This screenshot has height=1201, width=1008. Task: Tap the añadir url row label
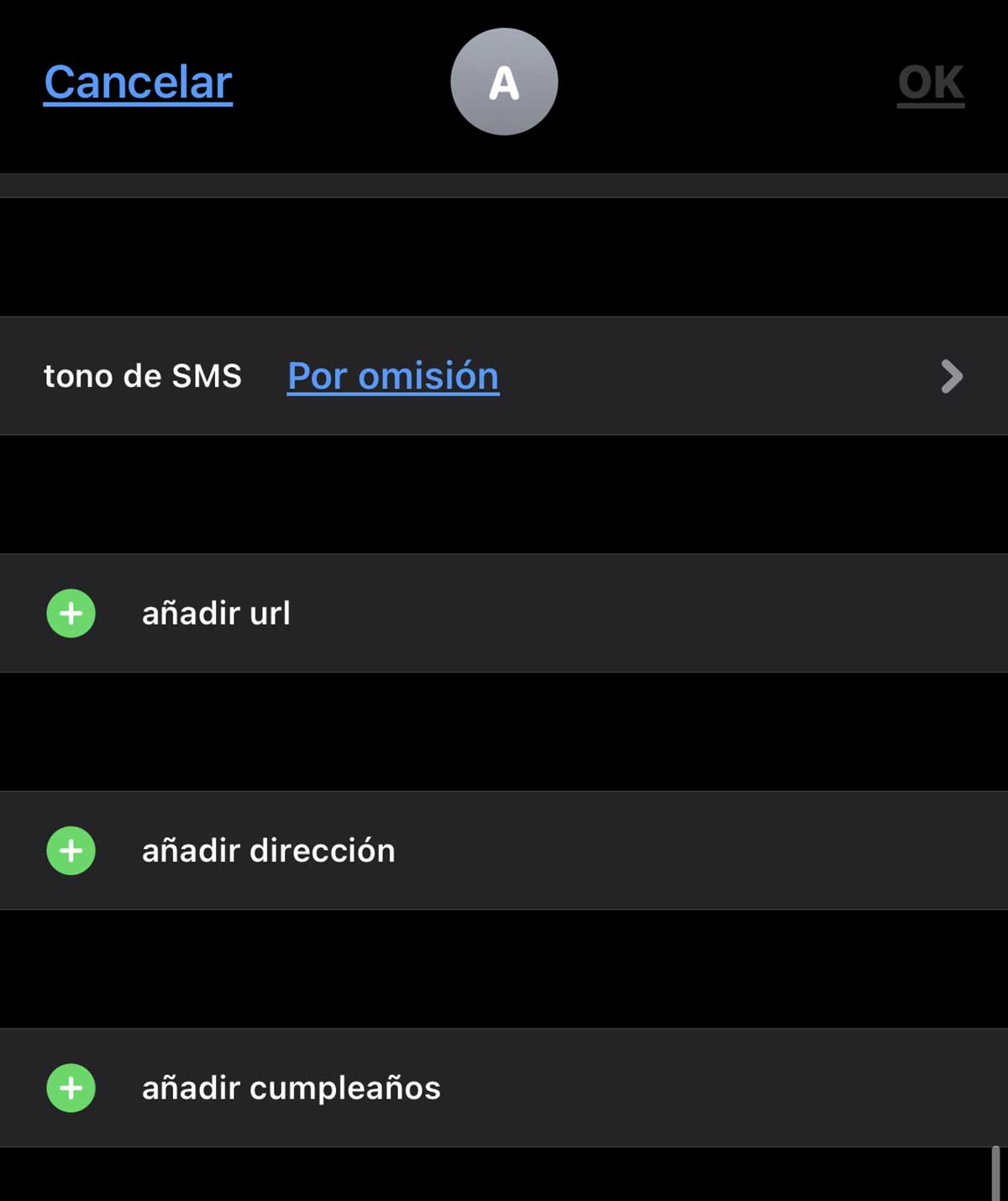pyautogui.click(x=217, y=613)
